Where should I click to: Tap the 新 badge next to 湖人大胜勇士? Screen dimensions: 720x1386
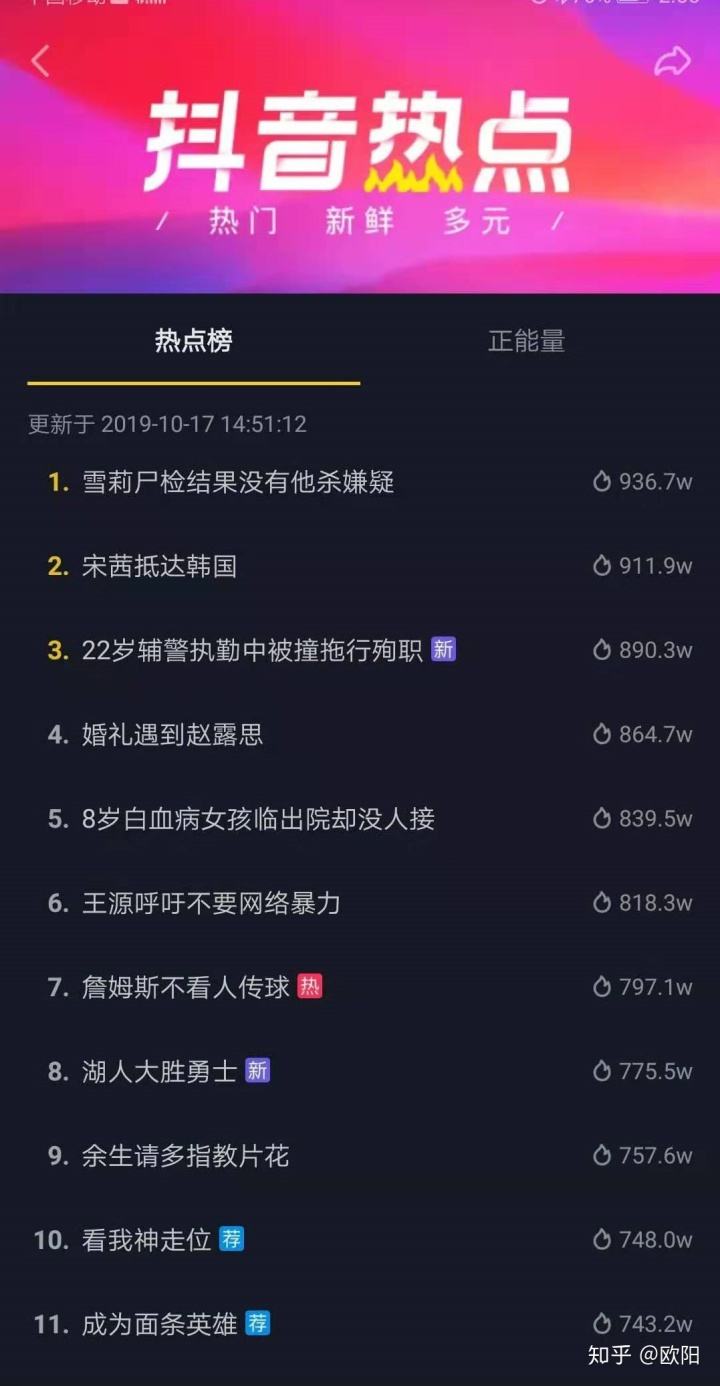pyautogui.click(x=258, y=1072)
